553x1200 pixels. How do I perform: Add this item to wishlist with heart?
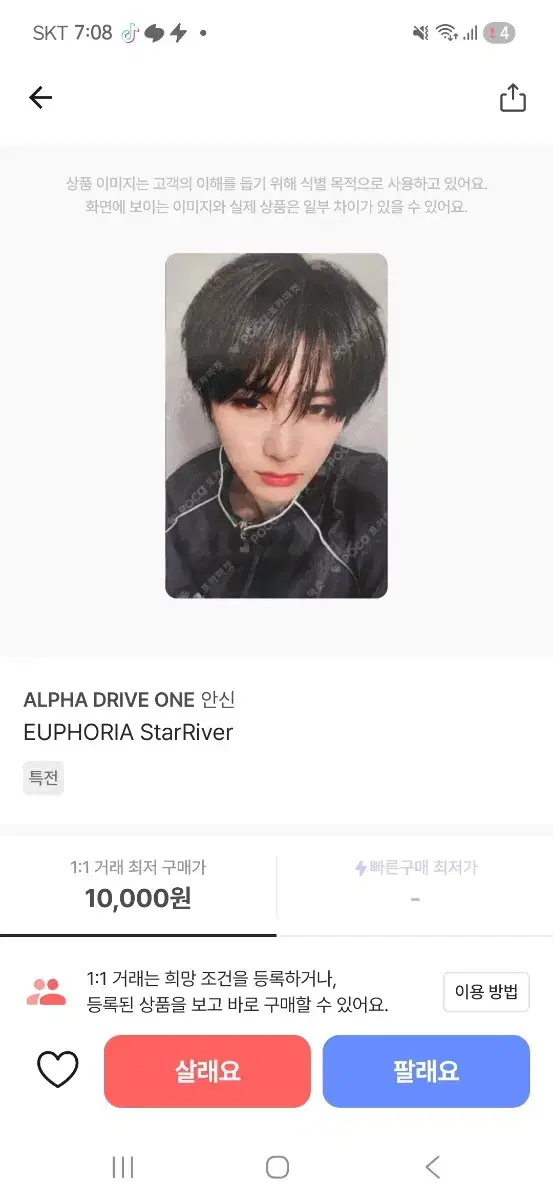coord(57,1070)
